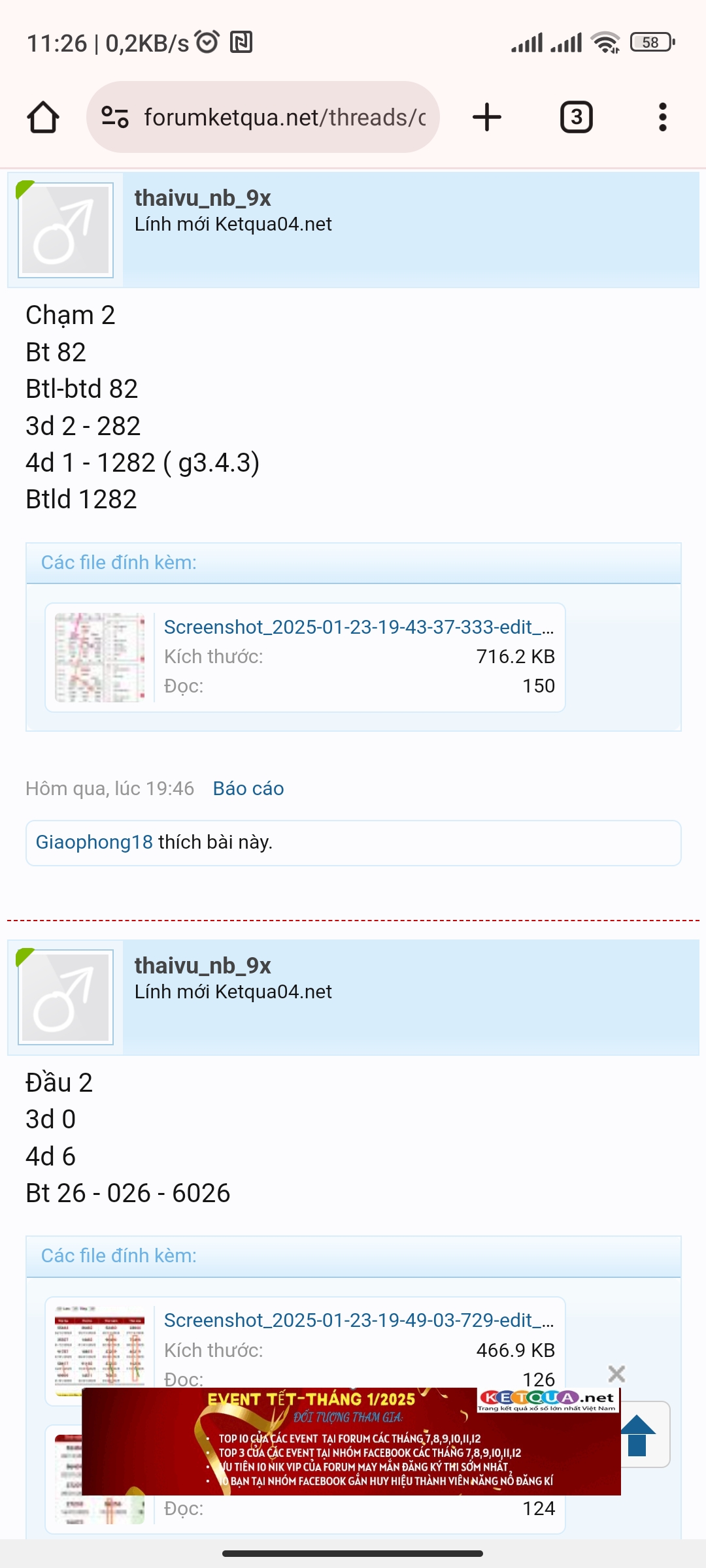
Task: Open thaivu_nb_9x avatar on the Đầu 2 post
Action: click(65, 998)
